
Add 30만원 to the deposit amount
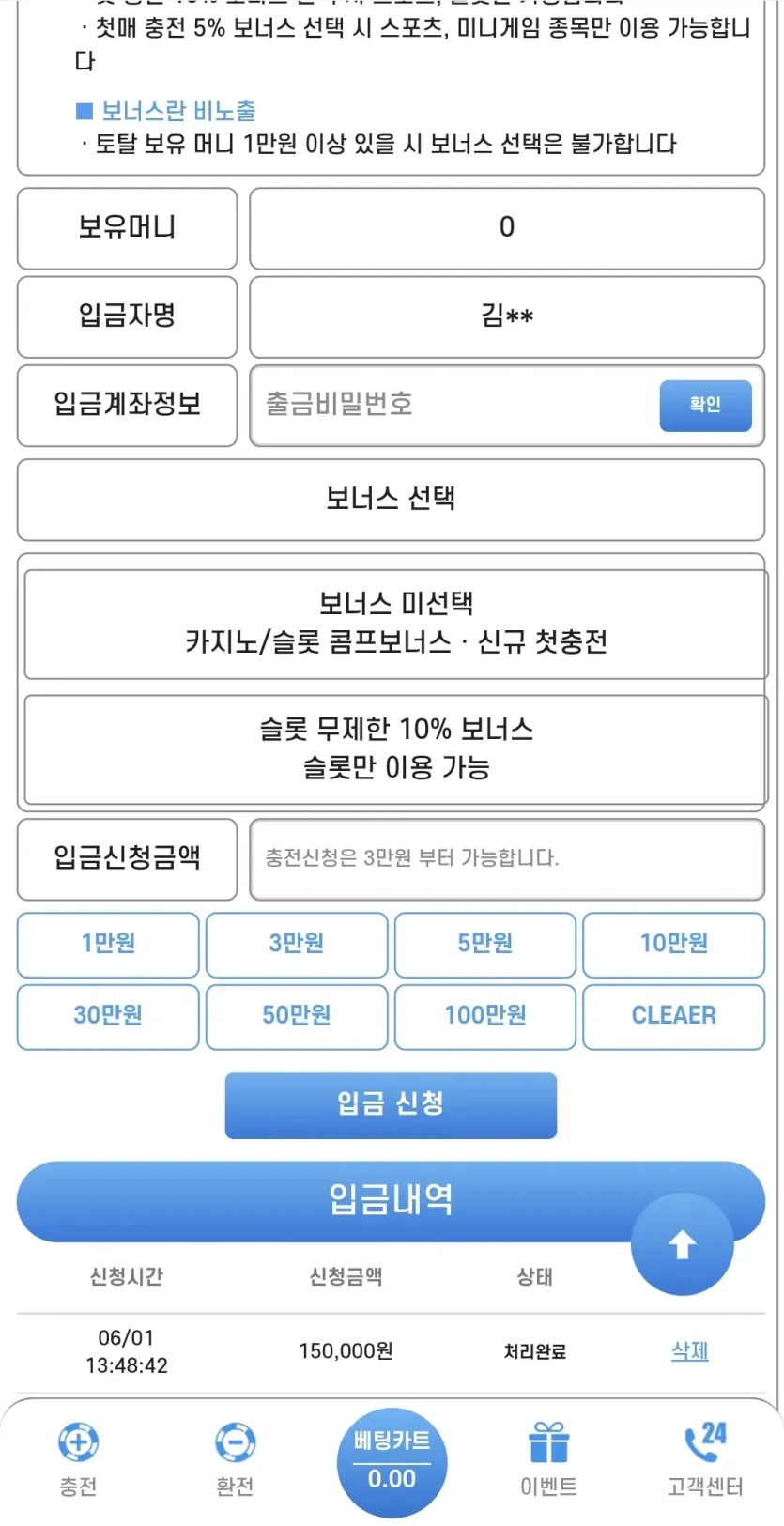coord(108,1016)
